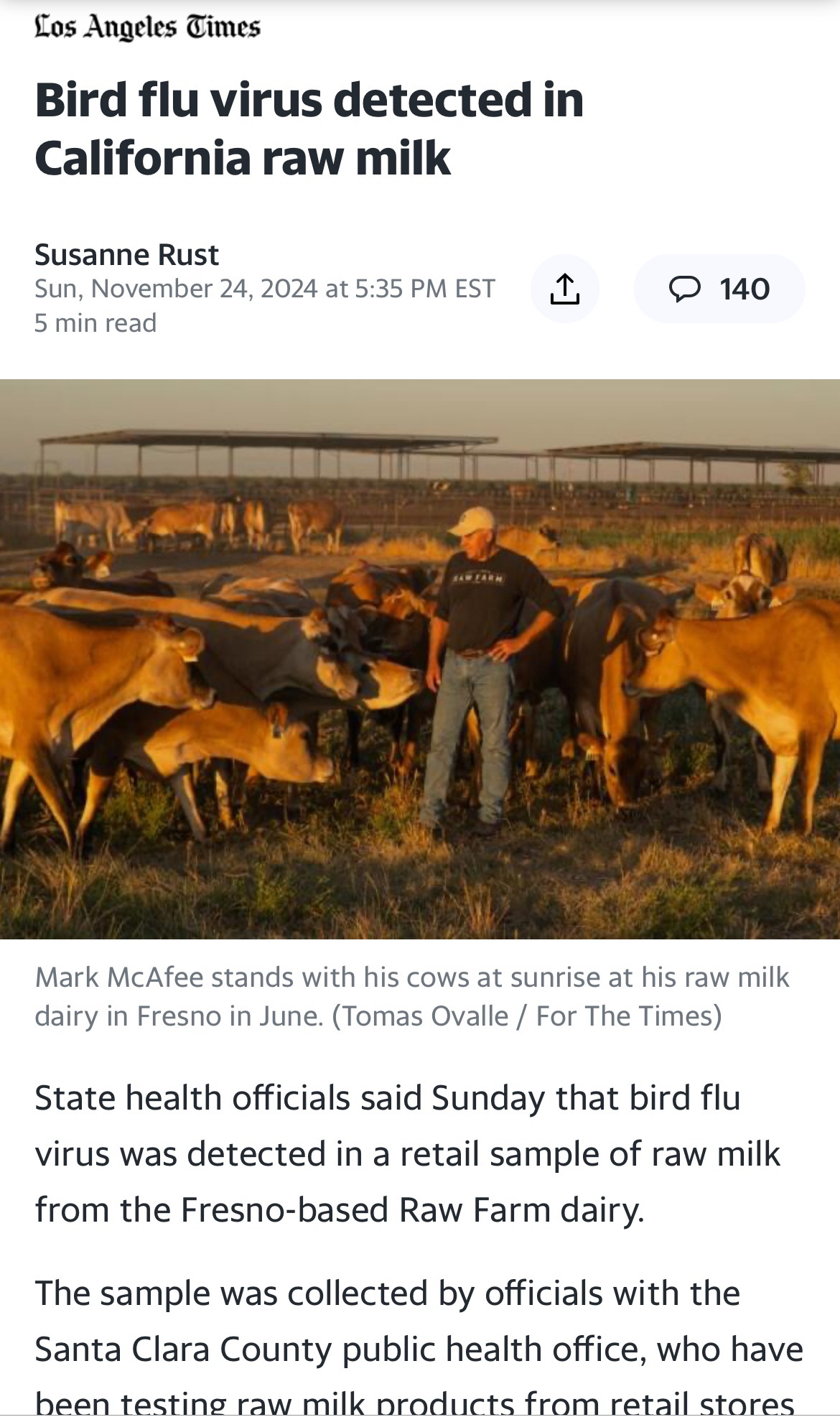View author Susanne Rust's profile
840x1417 pixels.
point(126,255)
